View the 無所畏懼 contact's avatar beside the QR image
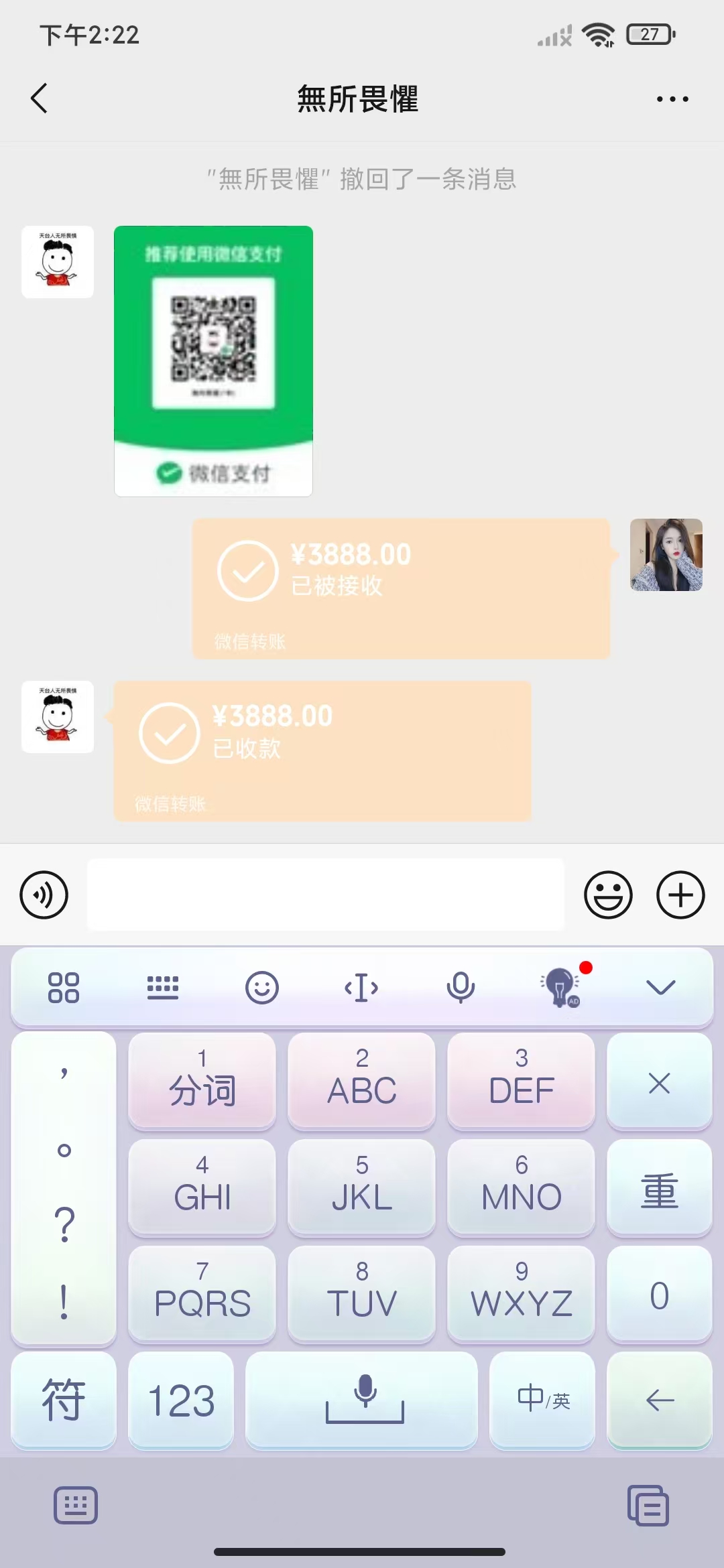 [x=58, y=262]
